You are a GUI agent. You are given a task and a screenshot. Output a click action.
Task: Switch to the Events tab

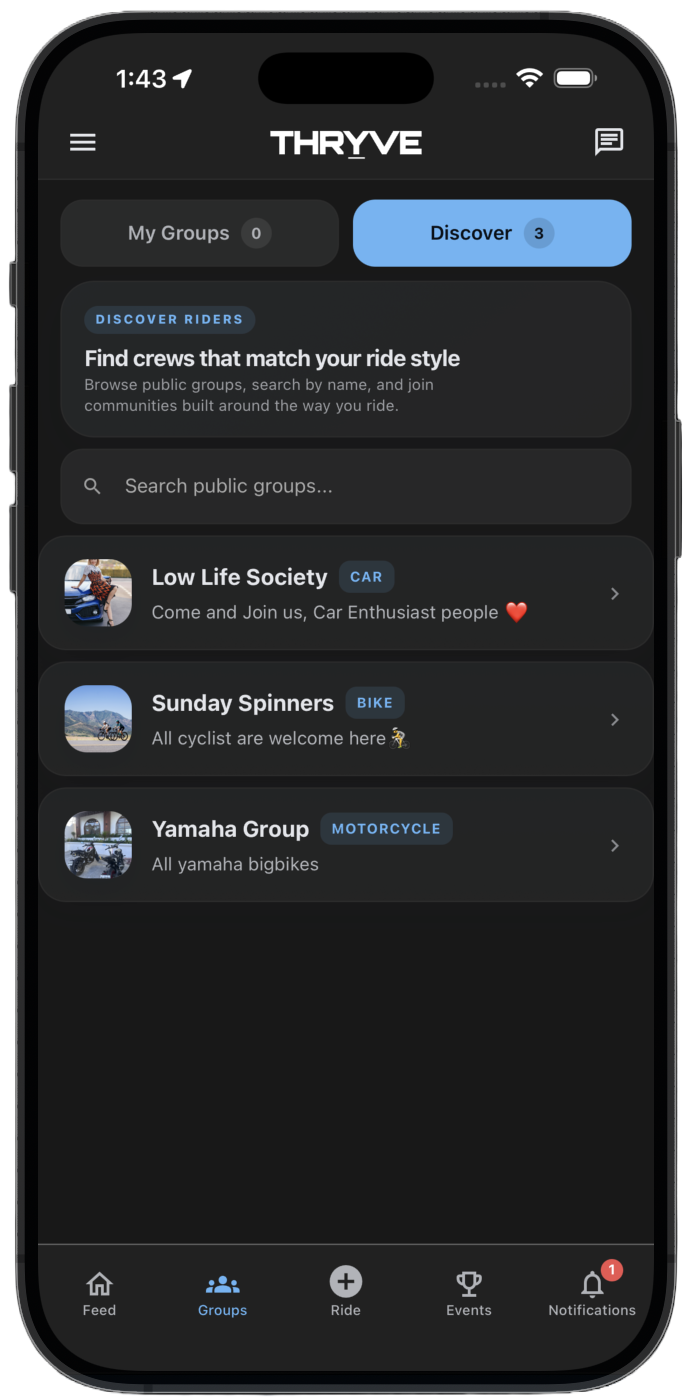pyautogui.click(x=469, y=1293)
